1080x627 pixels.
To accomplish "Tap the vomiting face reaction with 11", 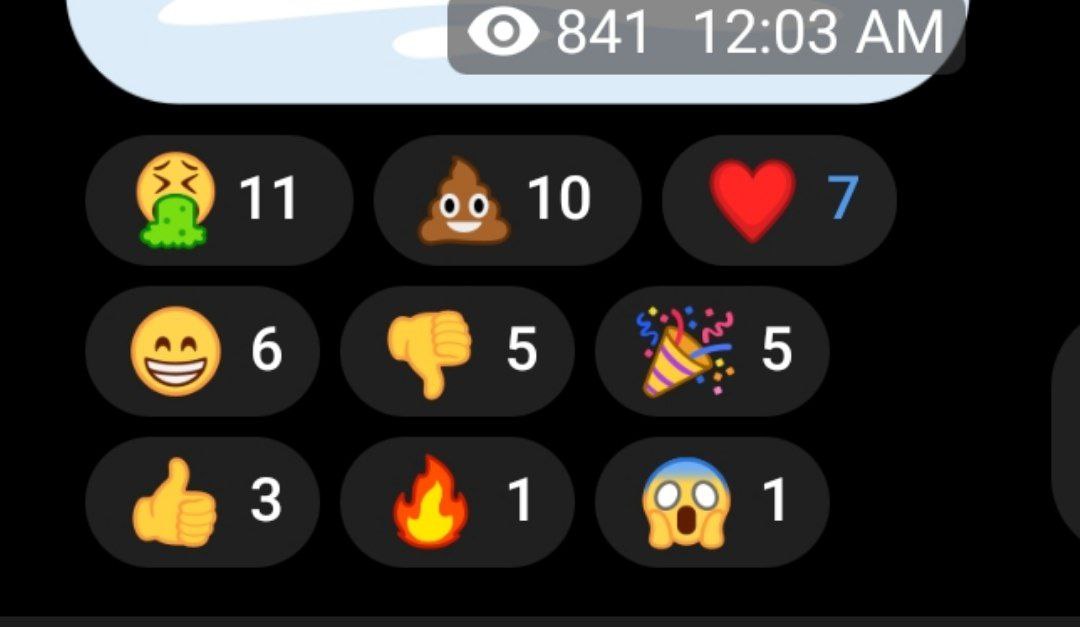I will pyautogui.click(x=218, y=200).
